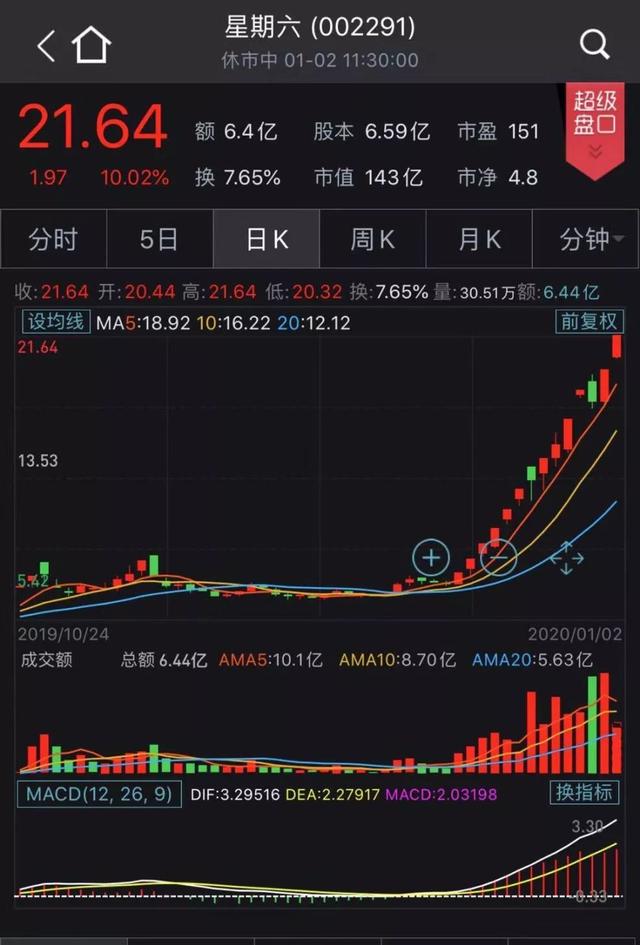Go back to the previous screen
Viewport: 640px width, 945px height.
click(45, 45)
